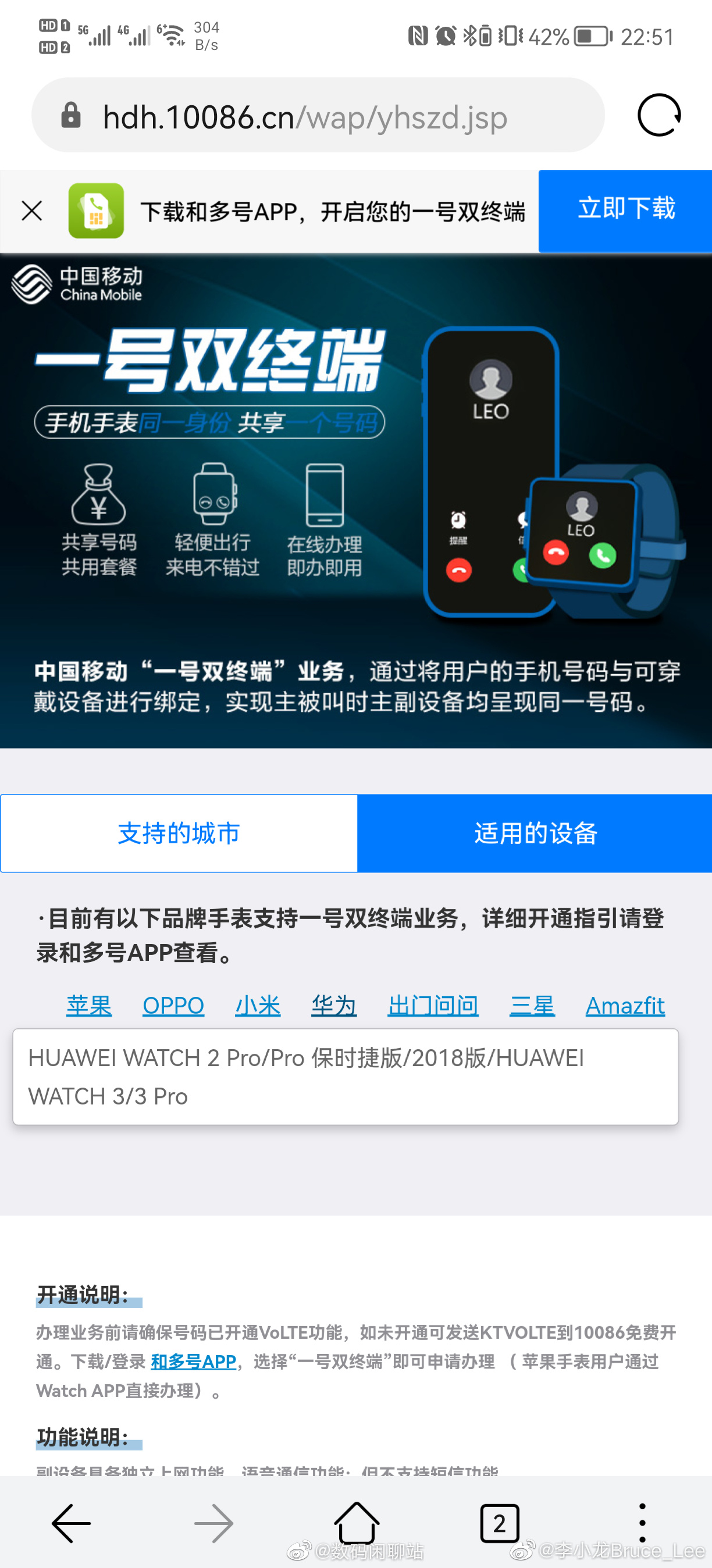The width and height of the screenshot is (712, 1568).
Task: Show Amazfit supported watches
Action: click(x=625, y=1006)
